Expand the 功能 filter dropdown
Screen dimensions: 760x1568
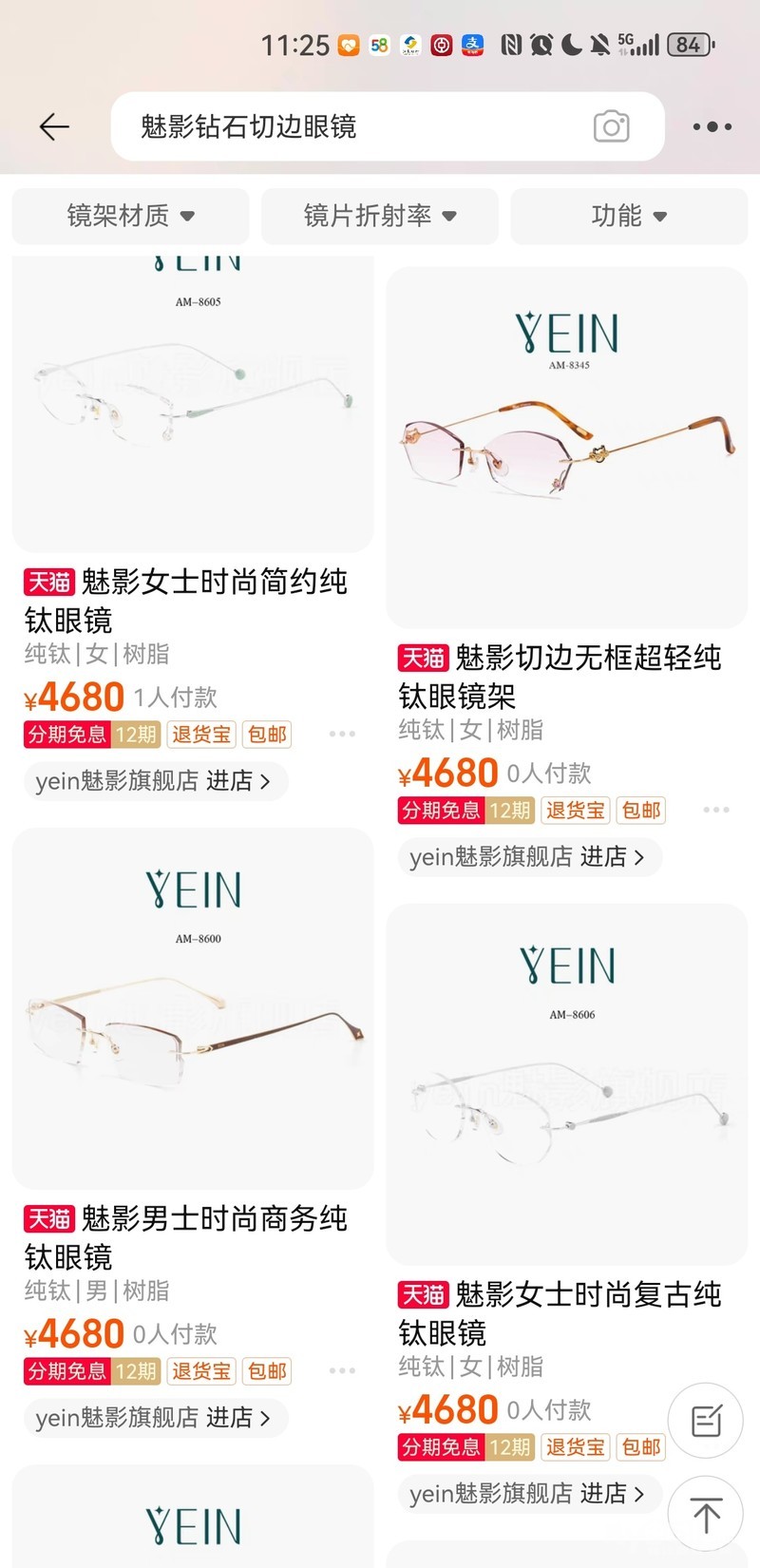pos(629,217)
